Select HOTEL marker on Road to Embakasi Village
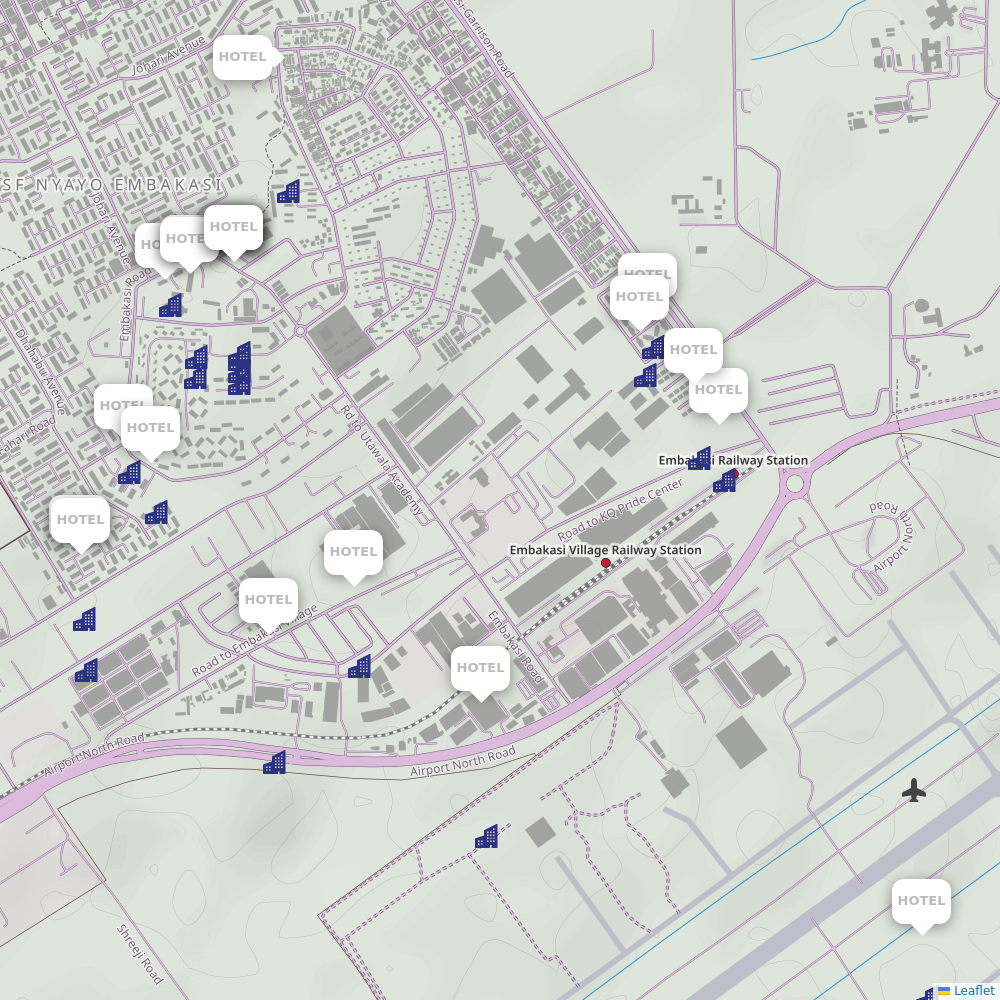 pyautogui.click(x=268, y=600)
